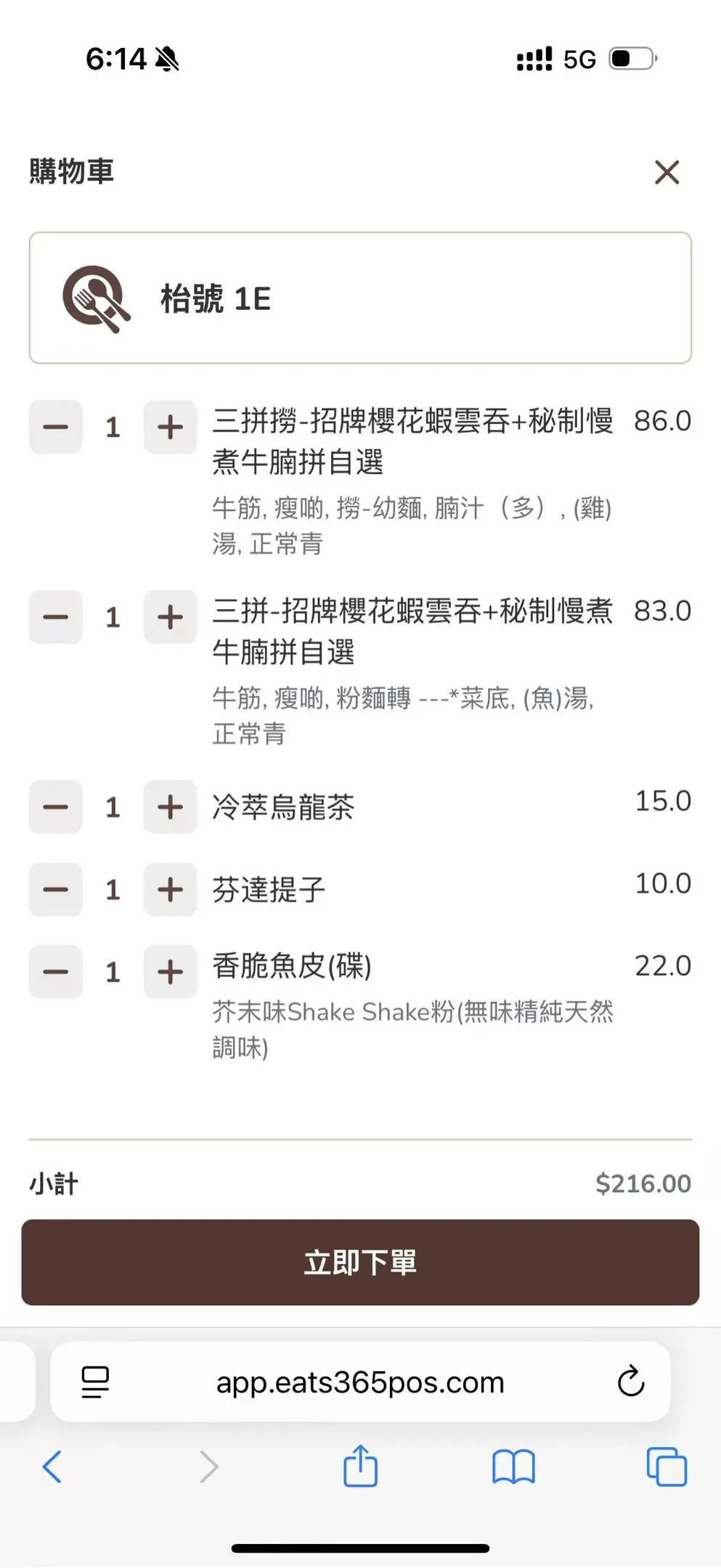Image resolution: width=721 pixels, height=1568 pixels.
Task: Share this page from Safari toolbar
Action: point(360,1466)
